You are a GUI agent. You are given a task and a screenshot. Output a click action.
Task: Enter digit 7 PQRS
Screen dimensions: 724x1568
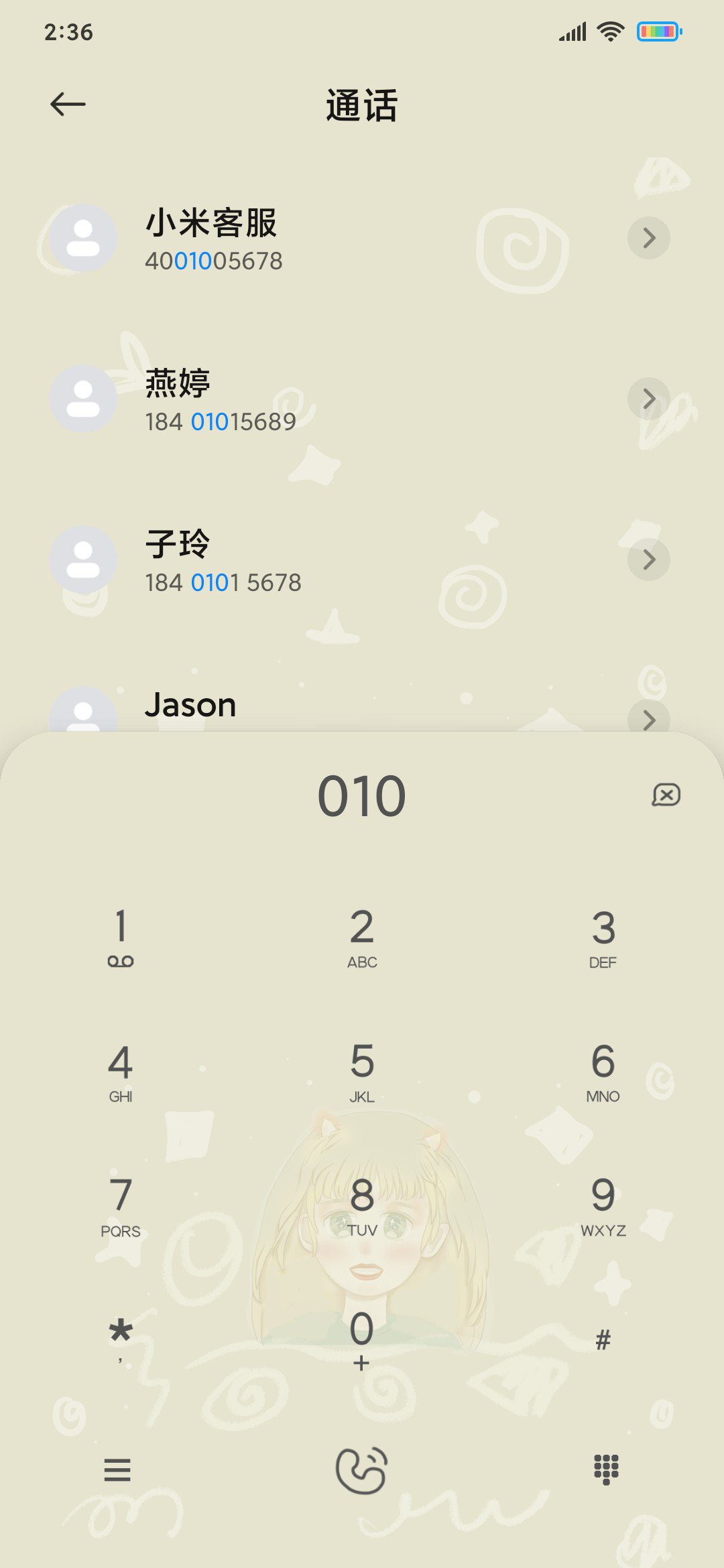tap(121, 1205)
